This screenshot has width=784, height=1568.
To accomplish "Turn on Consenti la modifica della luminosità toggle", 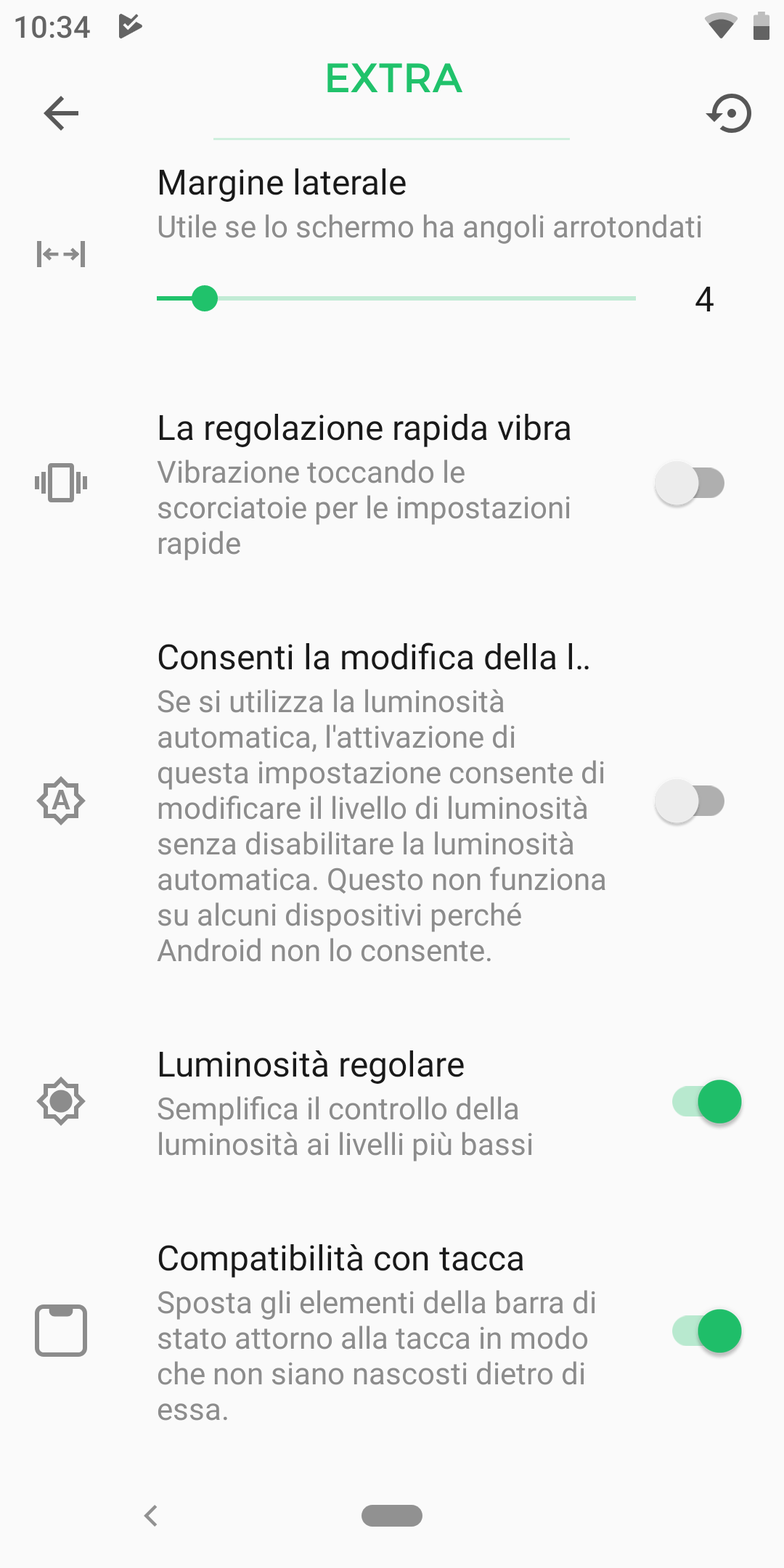I will [x=690, y=801].
